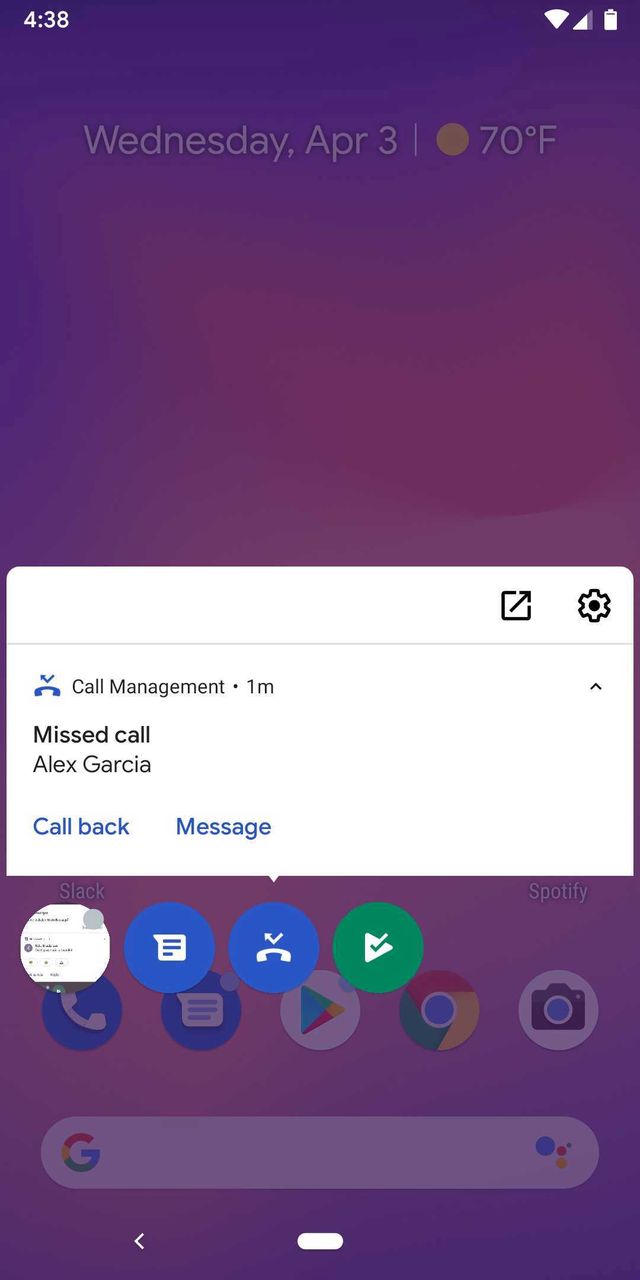Tap the home pill button

click(320, 1241)
